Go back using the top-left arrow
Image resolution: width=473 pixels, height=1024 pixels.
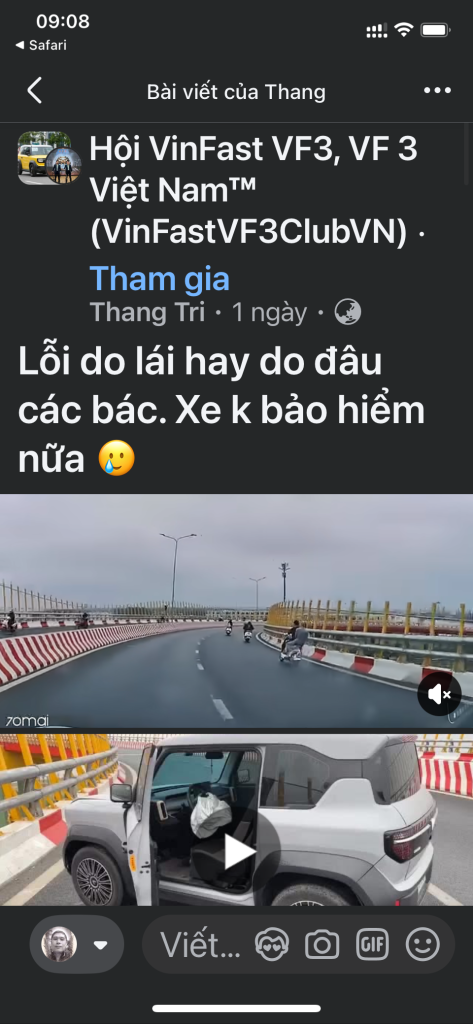(x=35, y=91)
